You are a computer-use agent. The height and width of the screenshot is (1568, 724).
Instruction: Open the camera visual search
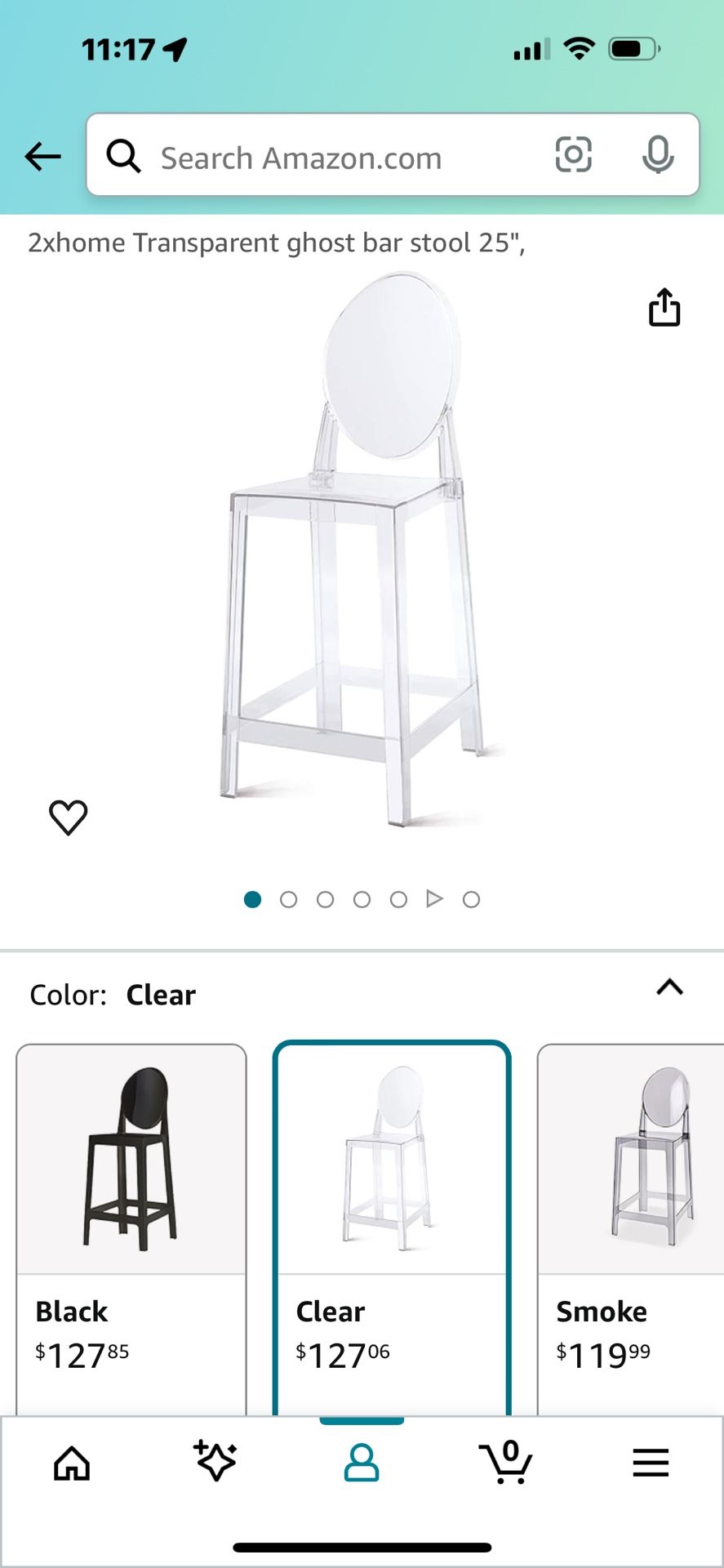coord(574,154)
